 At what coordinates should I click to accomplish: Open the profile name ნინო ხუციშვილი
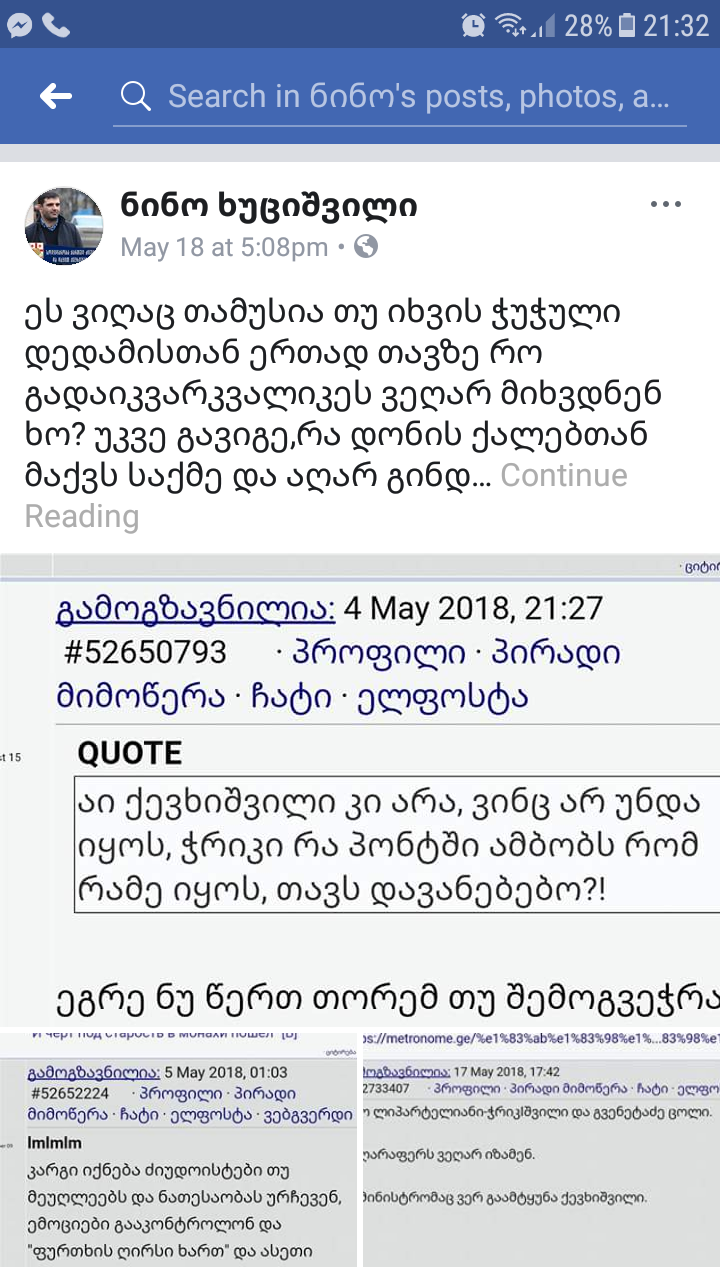click(x=268, y=206)
